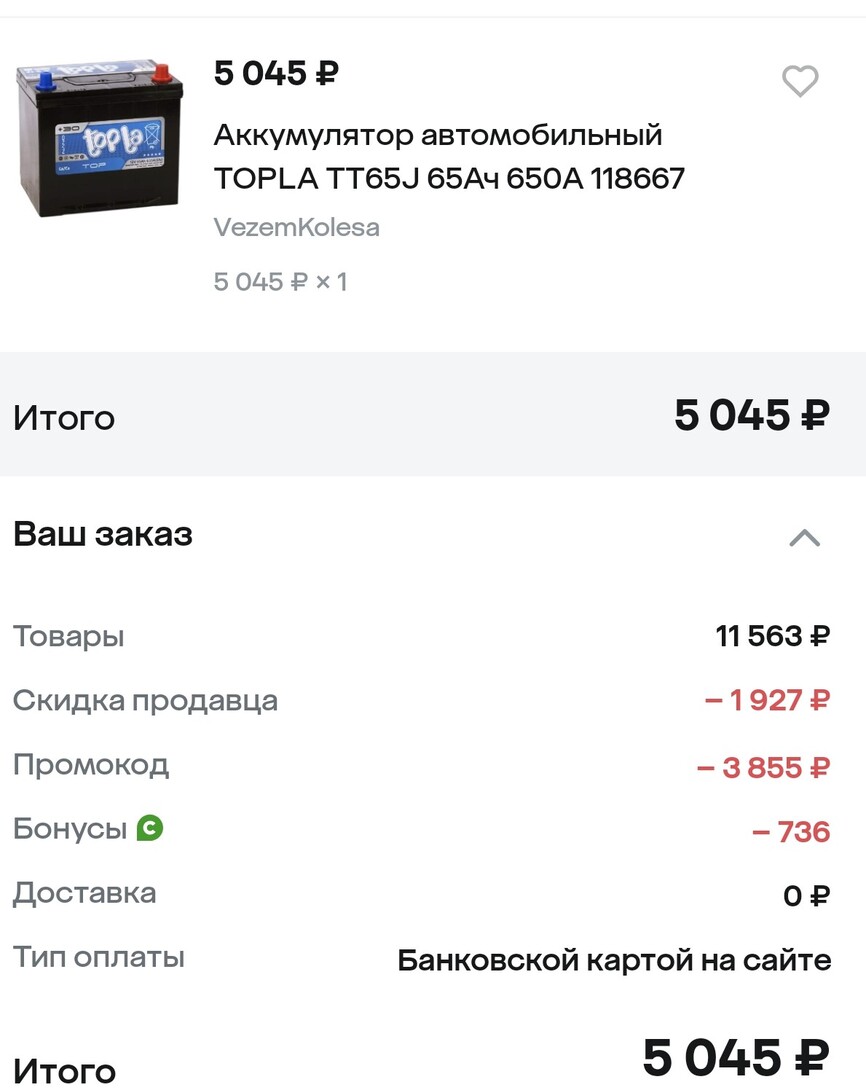Add the TOPLA battery to favorites via heart icon
Viewport: 866px width, 1090px height.
799,80
